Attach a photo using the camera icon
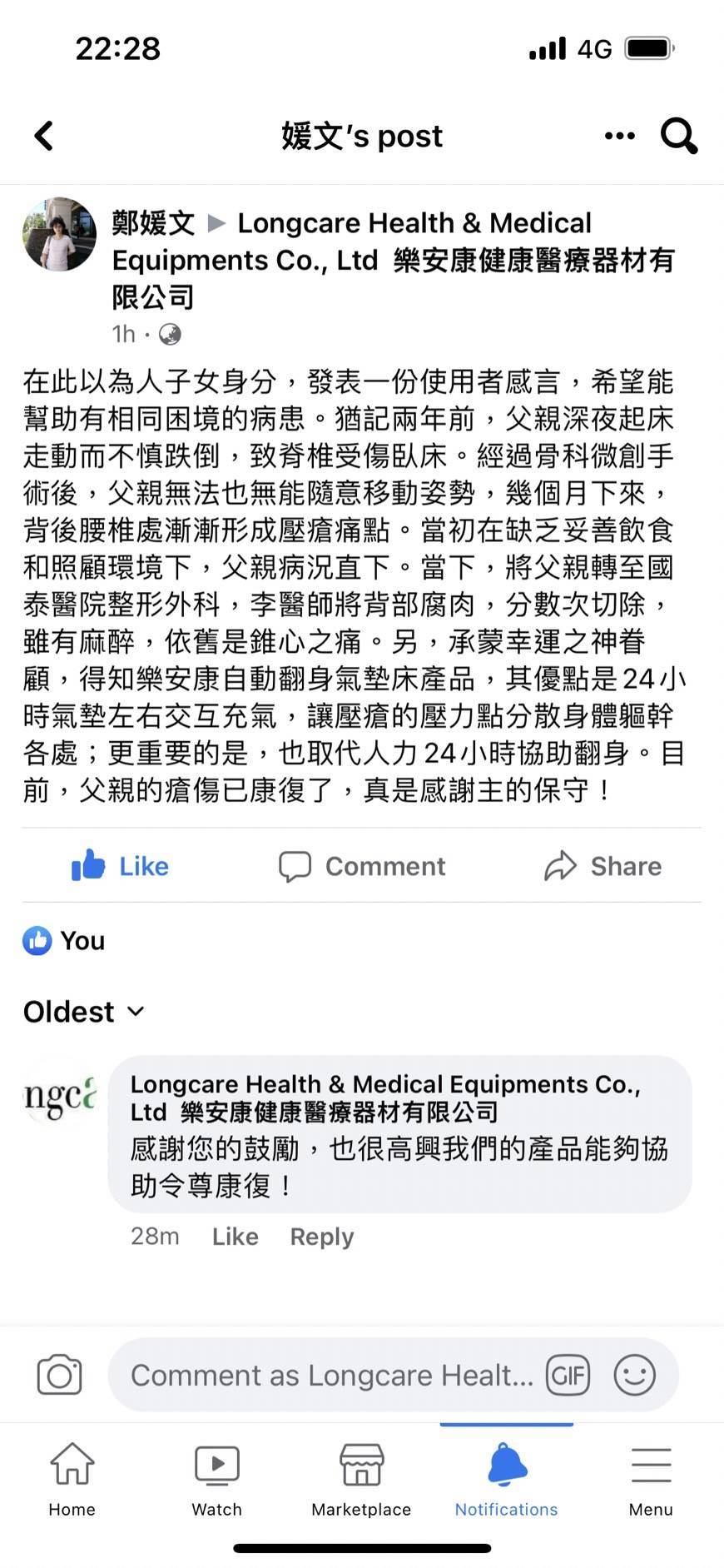Viewport: 724px width, 1568px height. [57, 1376]
